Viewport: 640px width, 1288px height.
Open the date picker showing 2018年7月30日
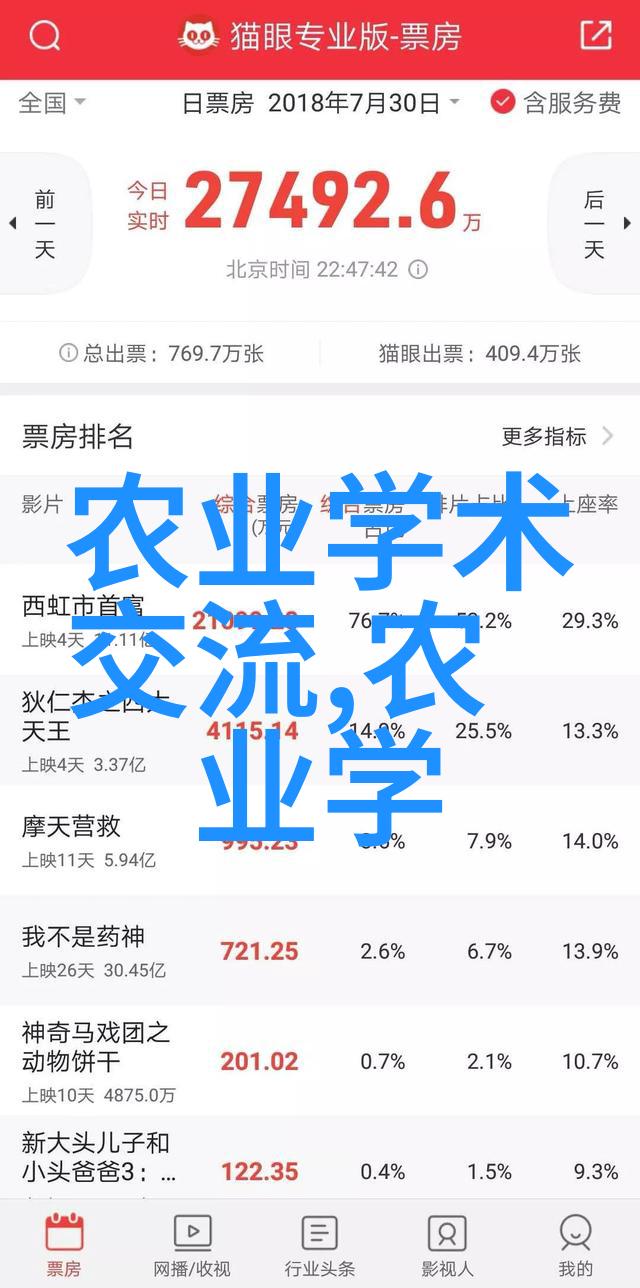point(321,102)
